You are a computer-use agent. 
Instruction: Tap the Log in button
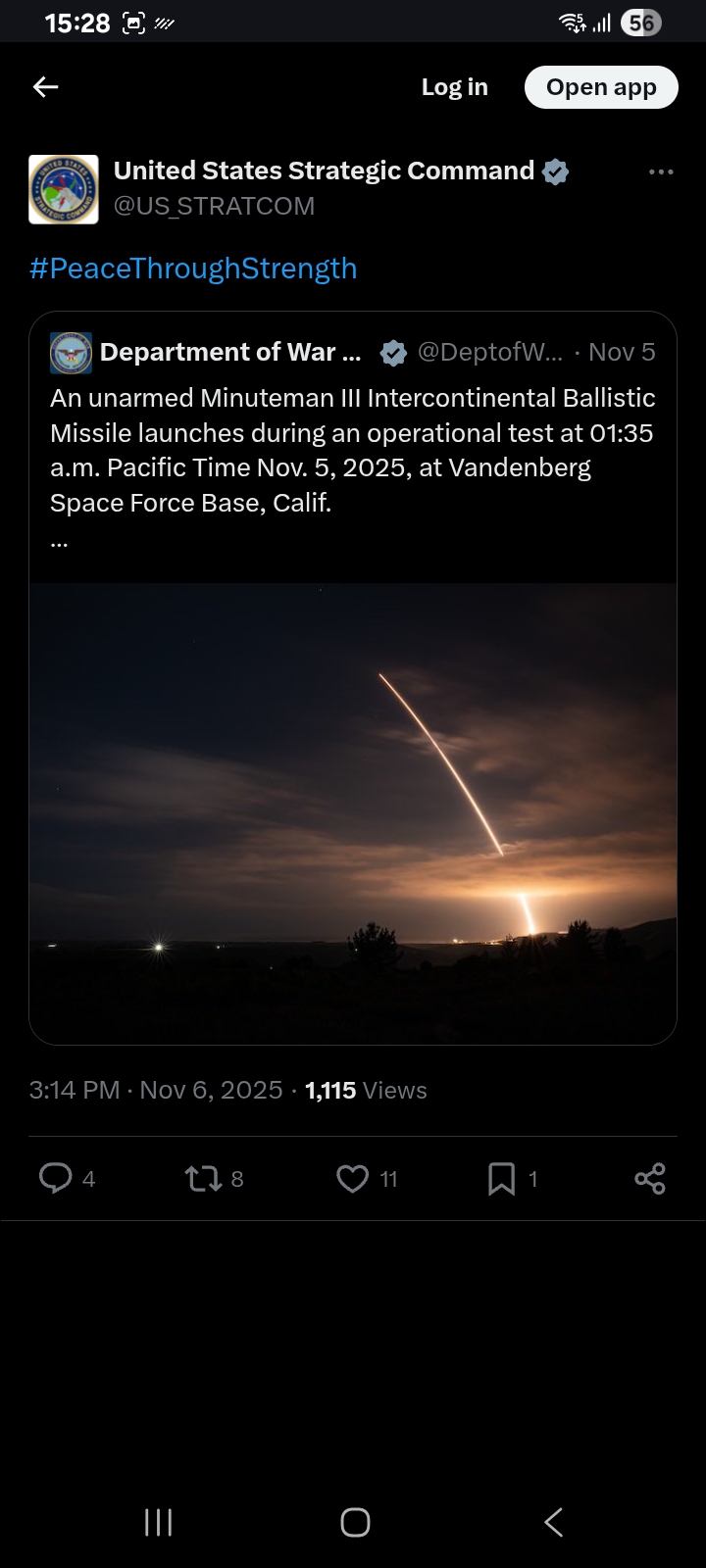click(454, 87)
